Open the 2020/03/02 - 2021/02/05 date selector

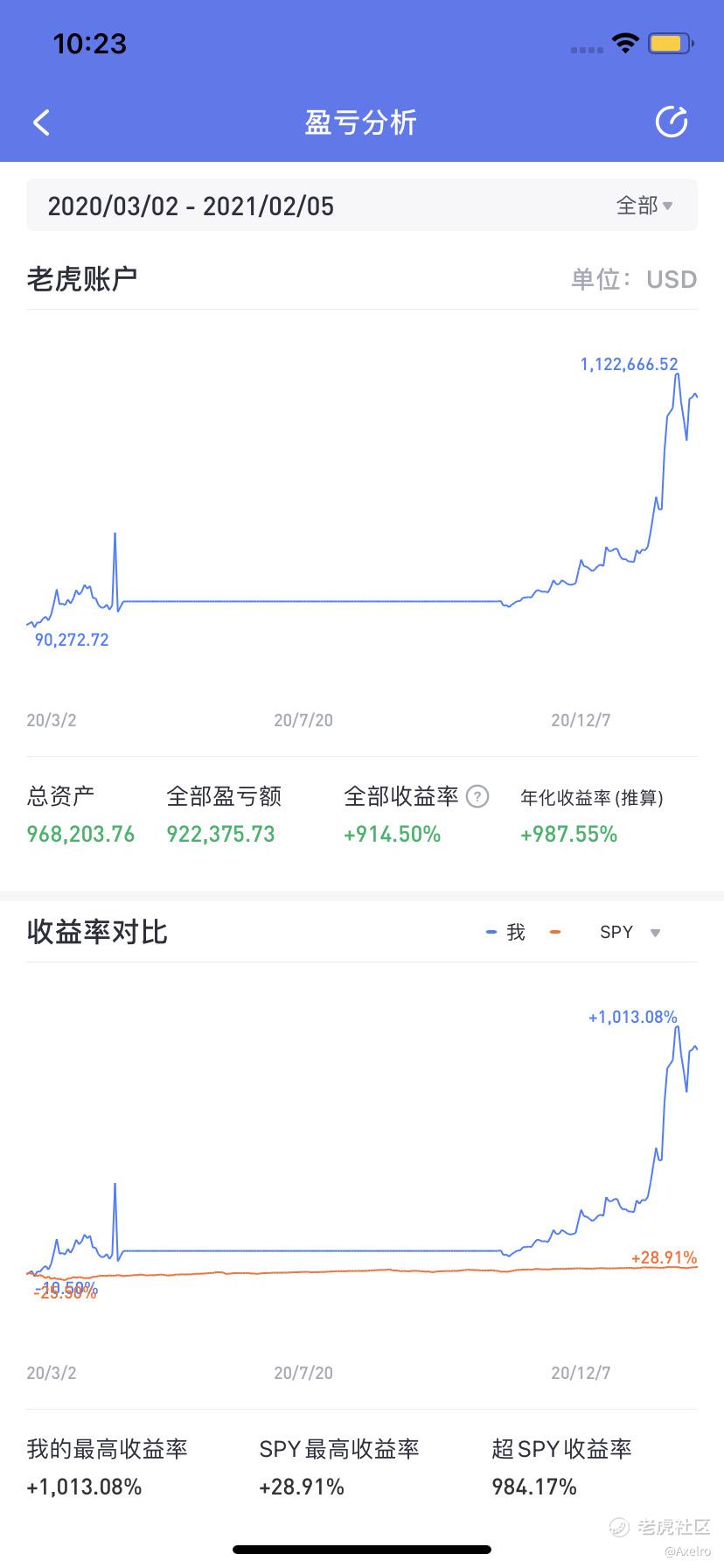click(x=191, y=206)
